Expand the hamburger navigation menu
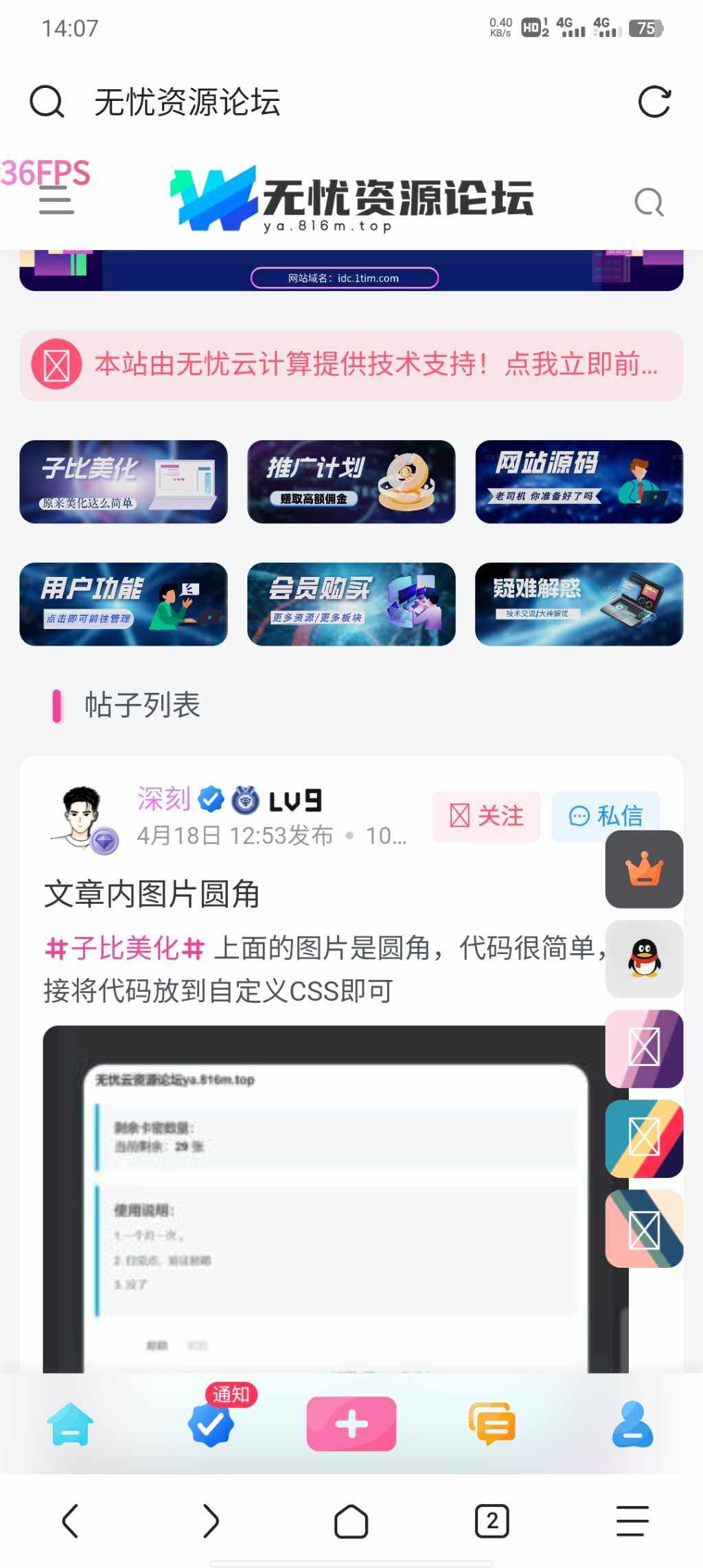 (55, 203)
